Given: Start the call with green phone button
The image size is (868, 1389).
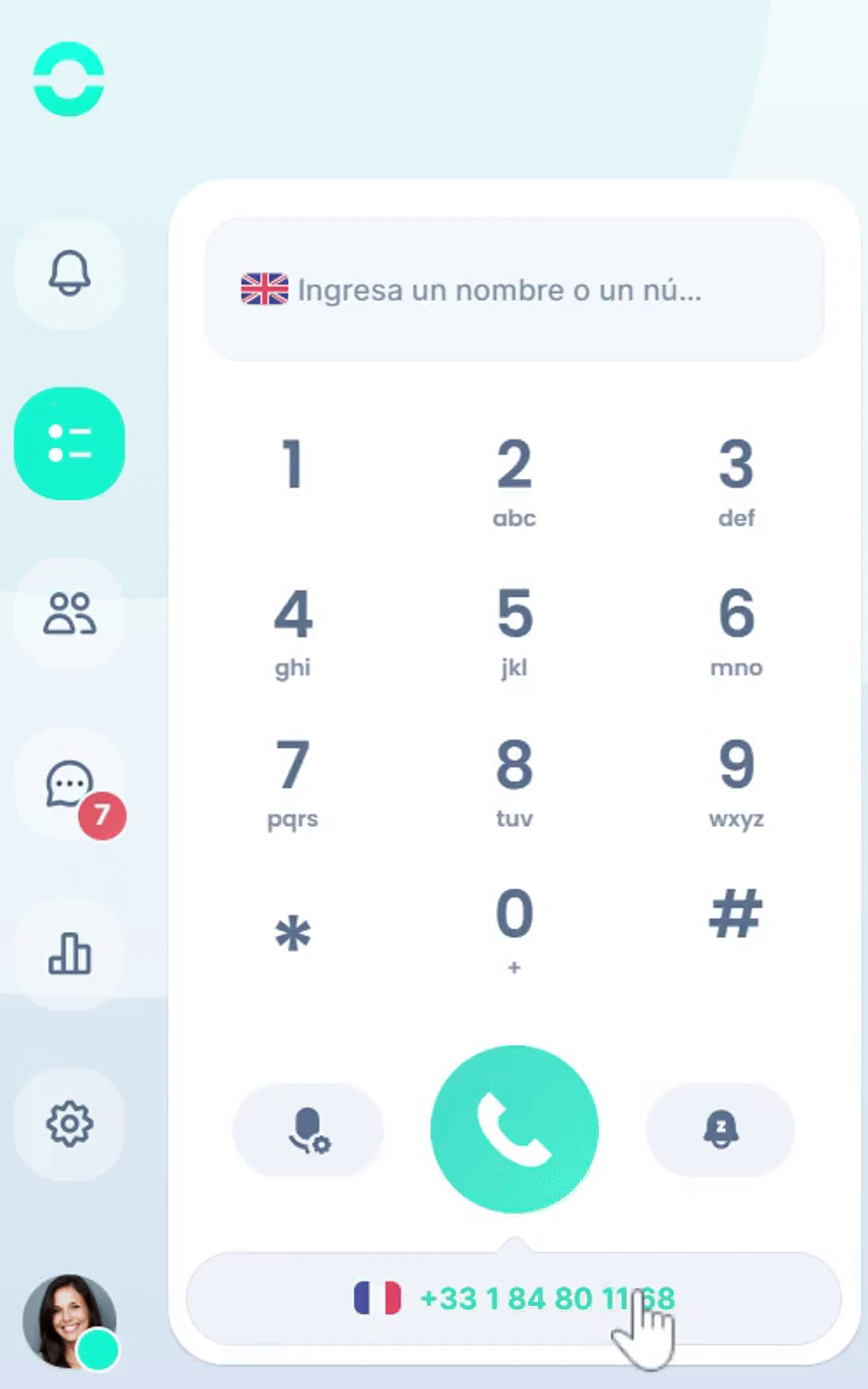Looking at the screenshot, I should [514, 1129].
